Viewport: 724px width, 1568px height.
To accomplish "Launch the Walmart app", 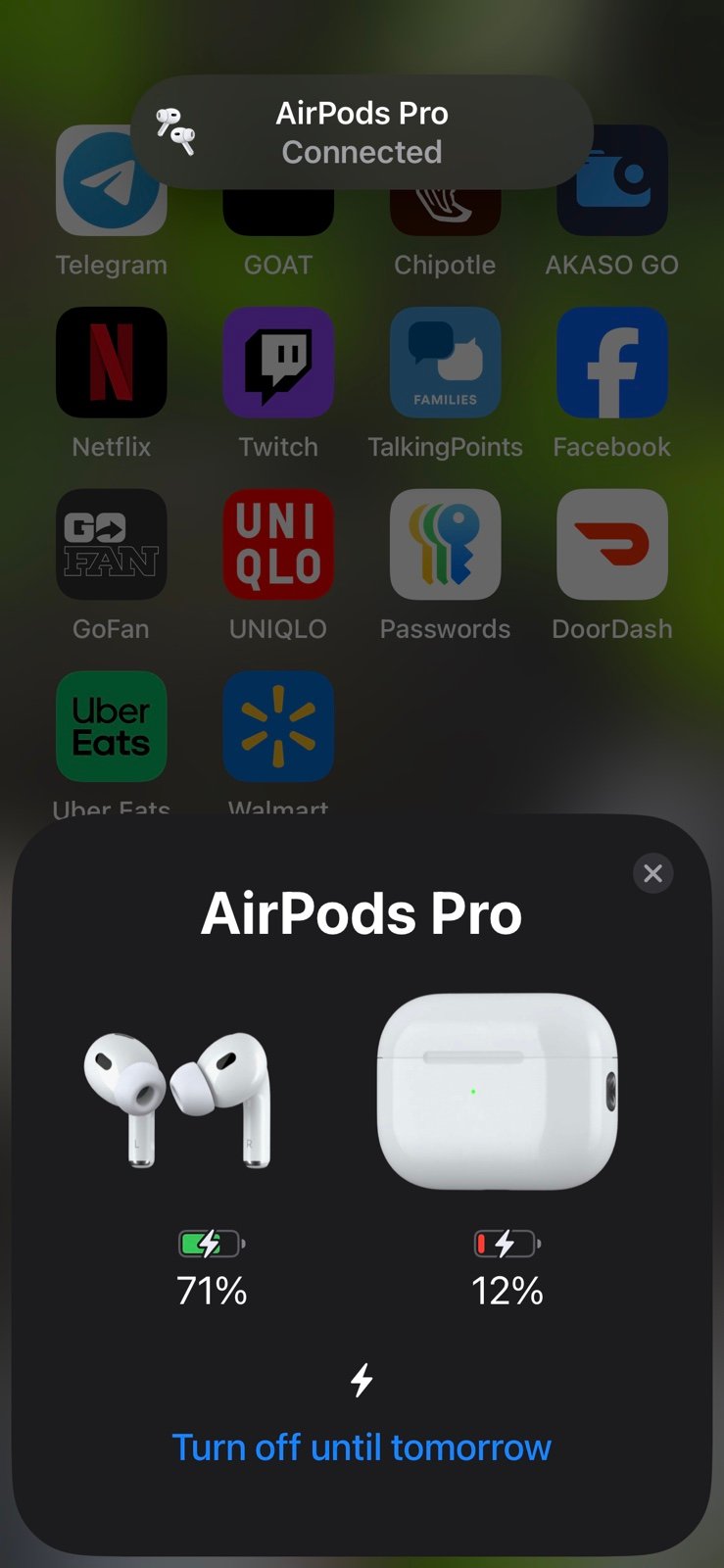I will pos(278,726).
